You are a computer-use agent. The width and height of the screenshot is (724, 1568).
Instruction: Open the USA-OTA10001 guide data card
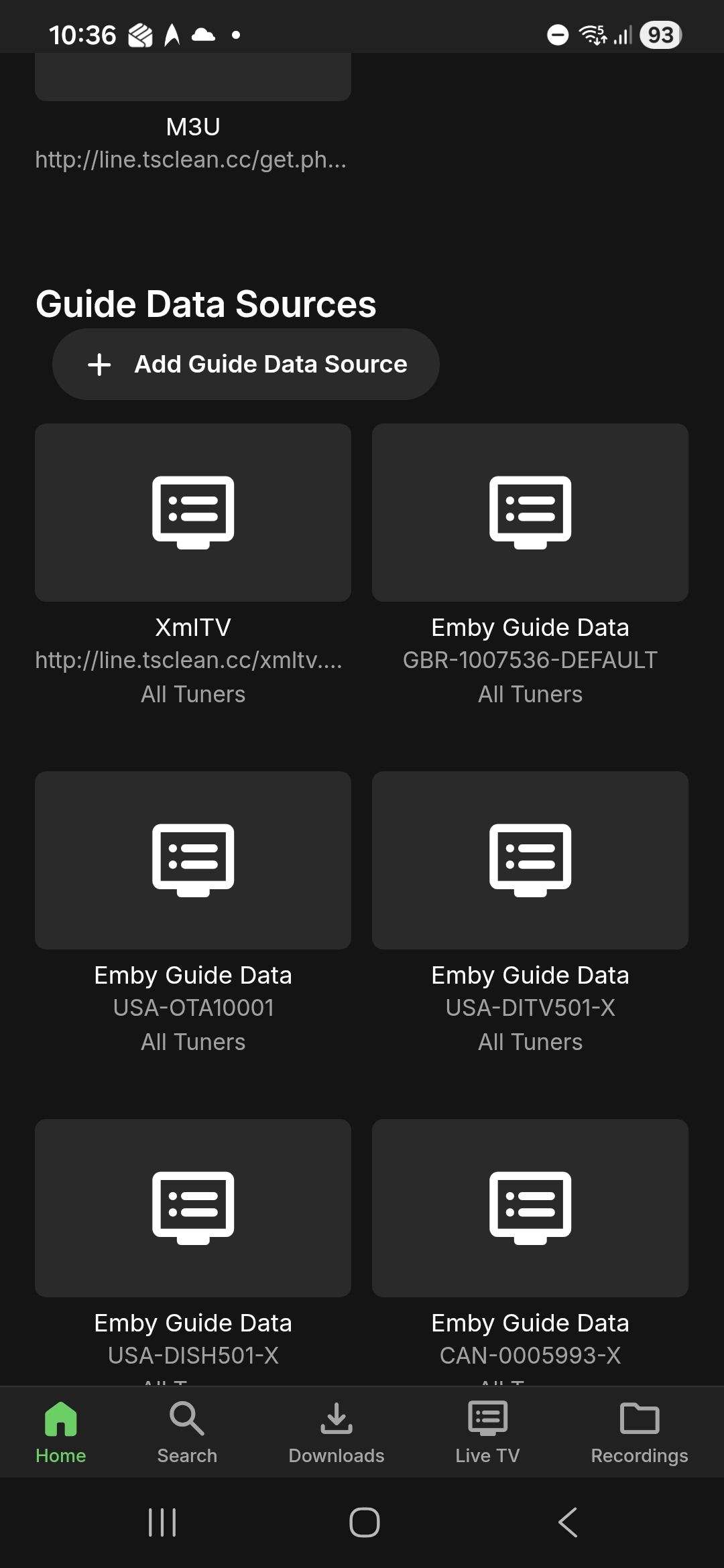pos(193,860)
